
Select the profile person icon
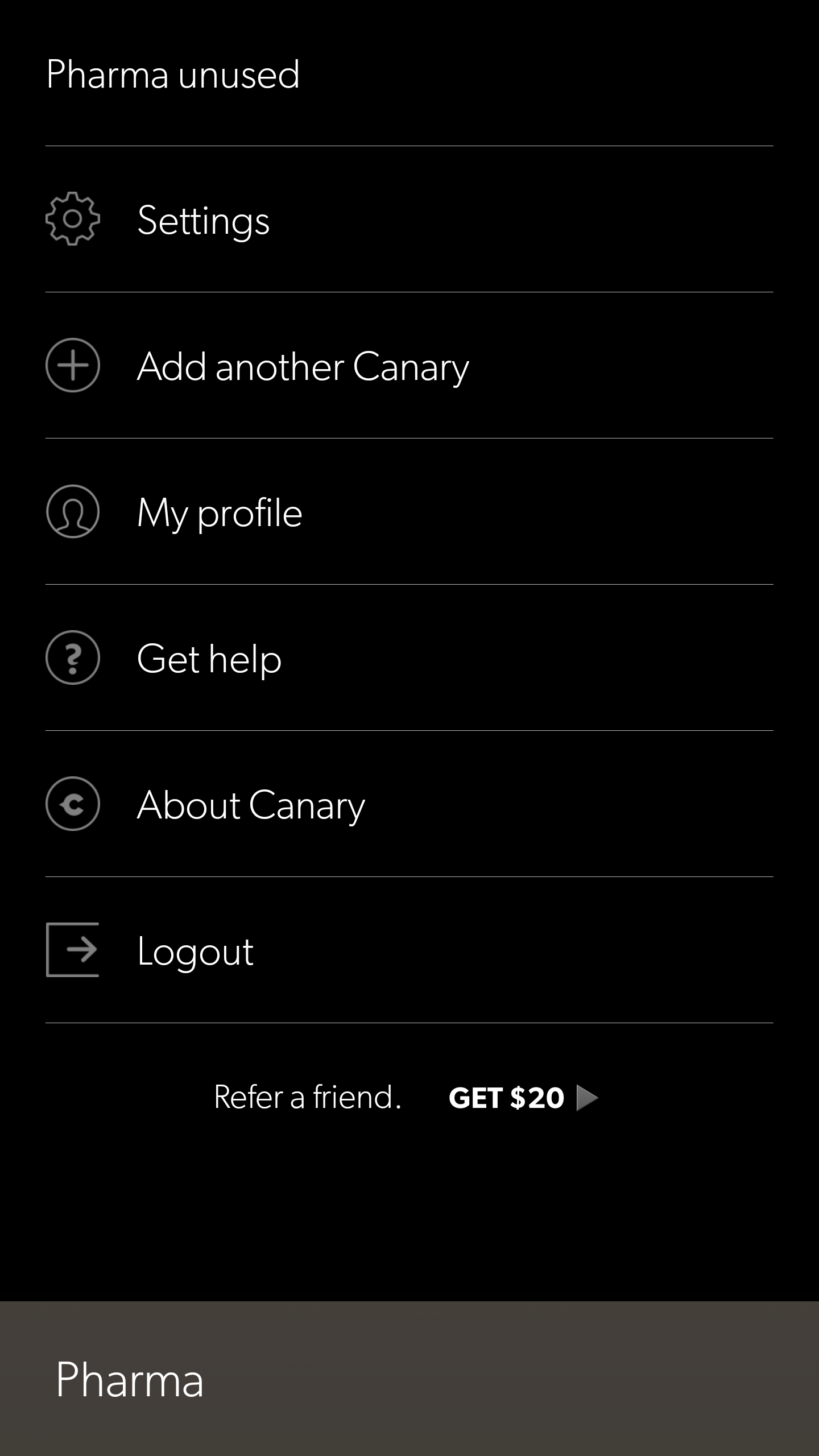(x=72, y=511)
